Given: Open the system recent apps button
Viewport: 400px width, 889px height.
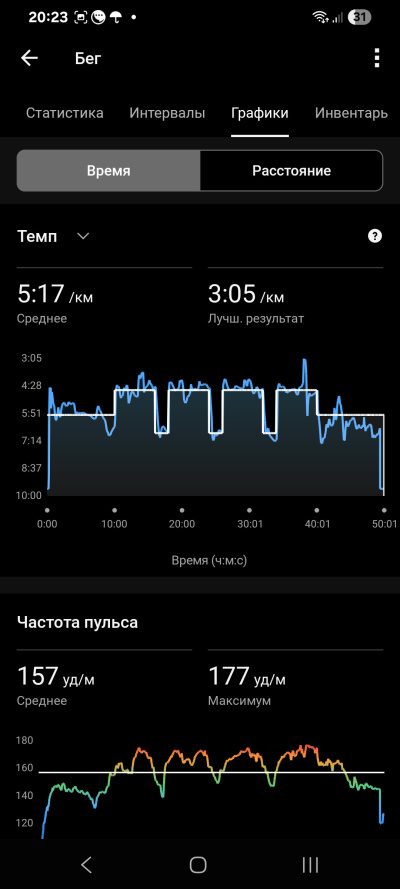Looking at the screenshot, I should click(310, 865).
